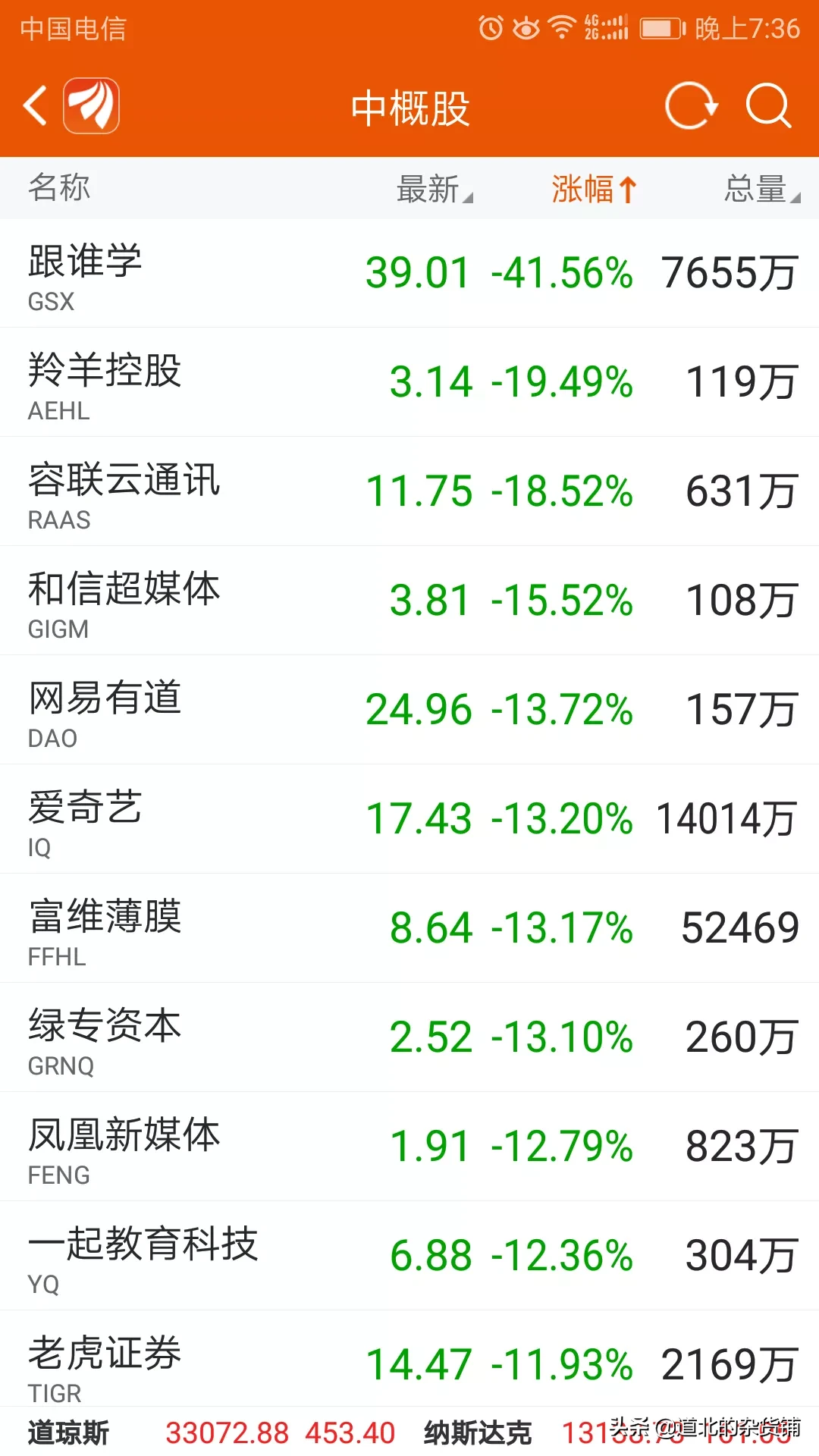Select 网易有道 DAO stock
819x1456 pixels.
[409, 710]
